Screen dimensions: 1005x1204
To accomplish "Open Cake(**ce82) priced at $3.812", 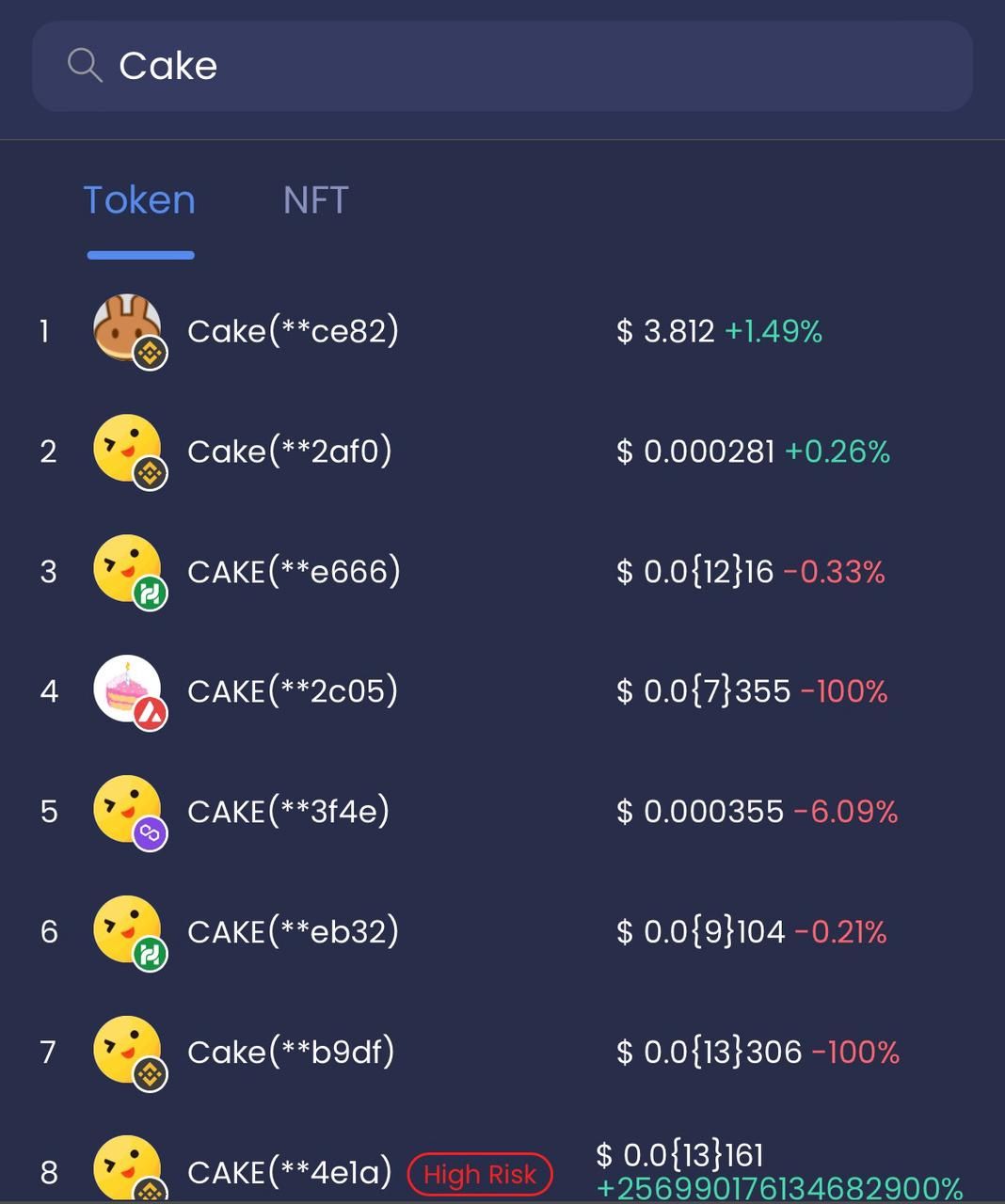I will (293, 331).
